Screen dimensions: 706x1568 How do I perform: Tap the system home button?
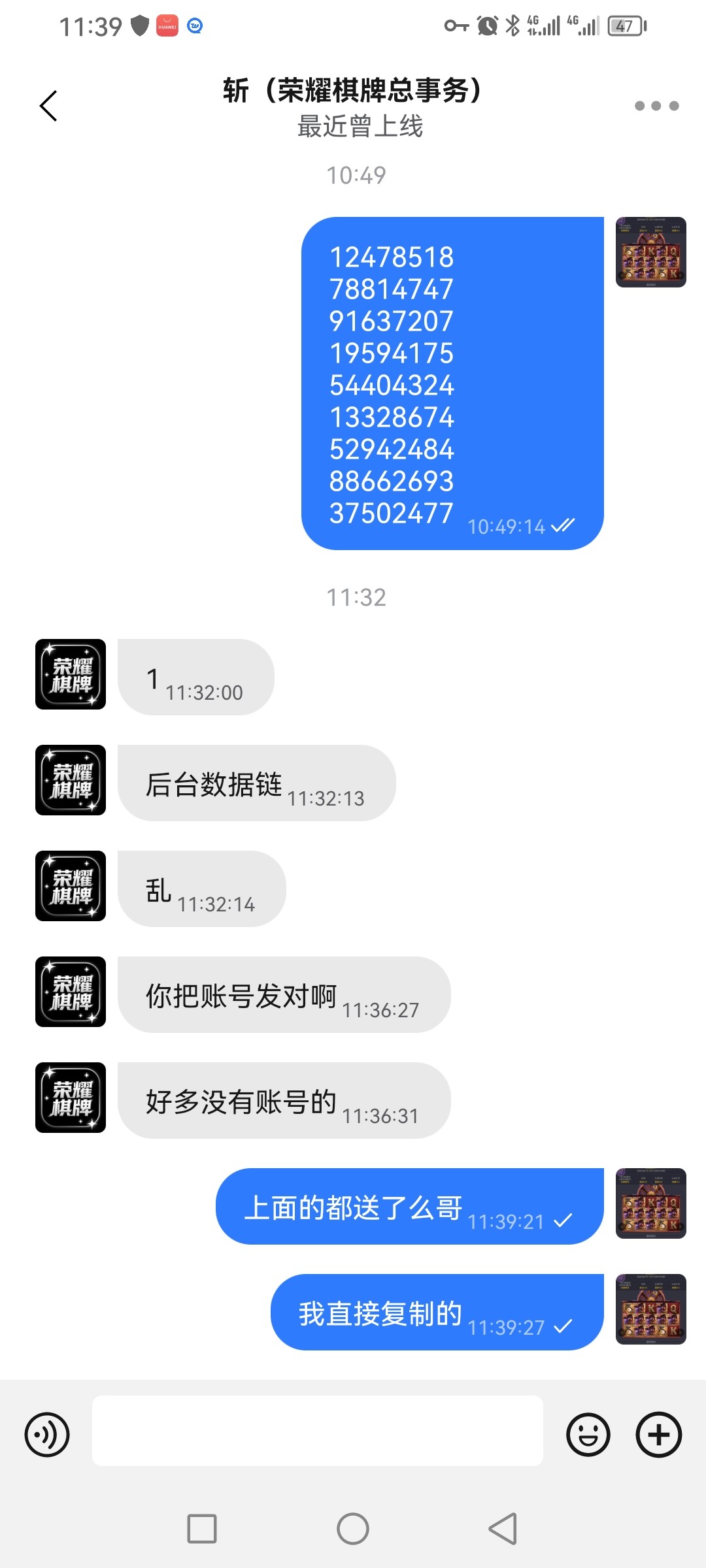click(353, 1529)
